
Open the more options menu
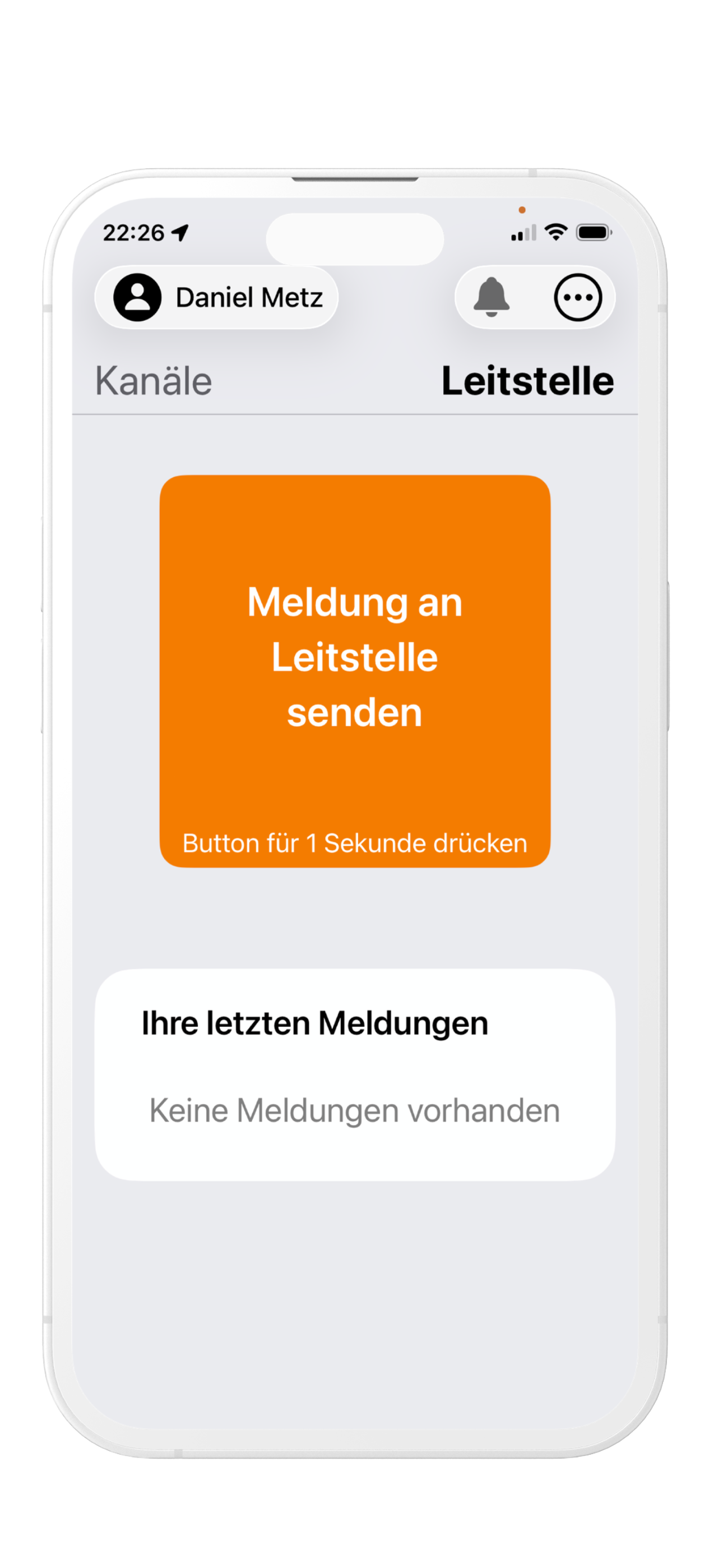(x=577, y=297)
